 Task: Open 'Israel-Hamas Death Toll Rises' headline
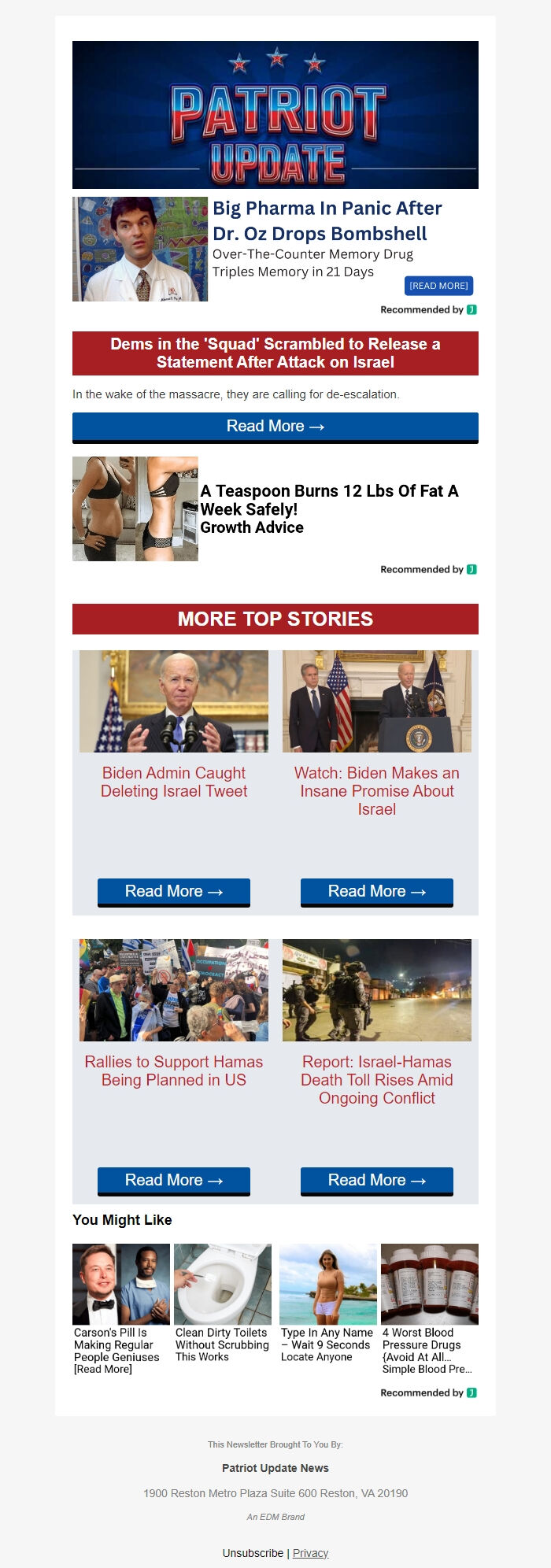click(376, 1080)
